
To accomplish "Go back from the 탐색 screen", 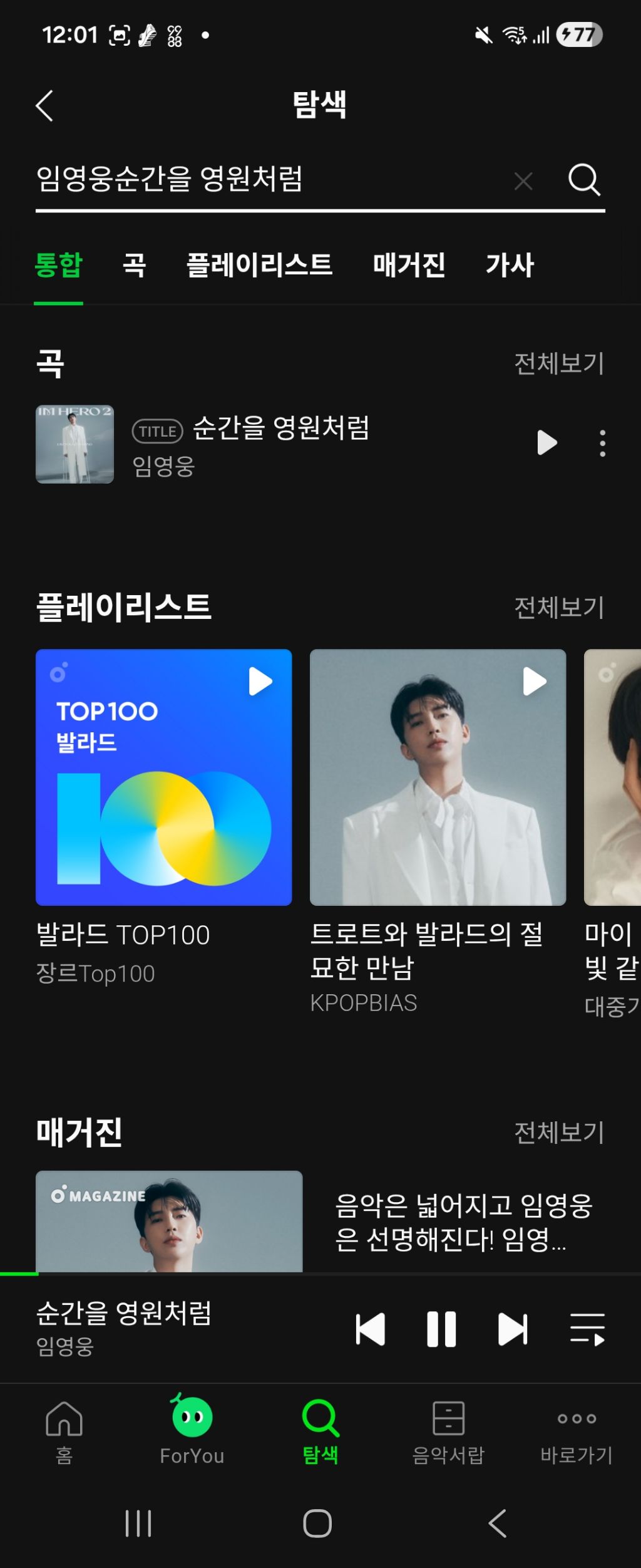I will point(44,105).
